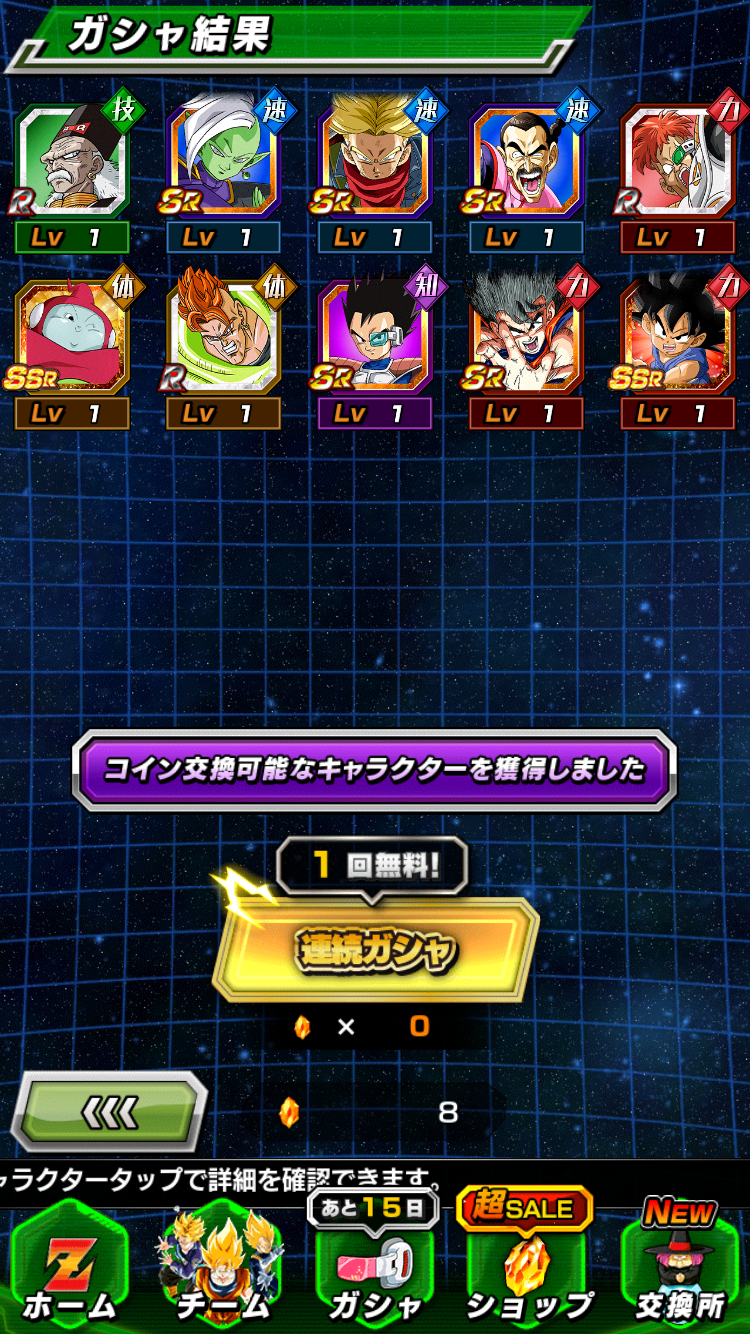
Task: Open the orange-haired android R card
Action: point(223,337)
